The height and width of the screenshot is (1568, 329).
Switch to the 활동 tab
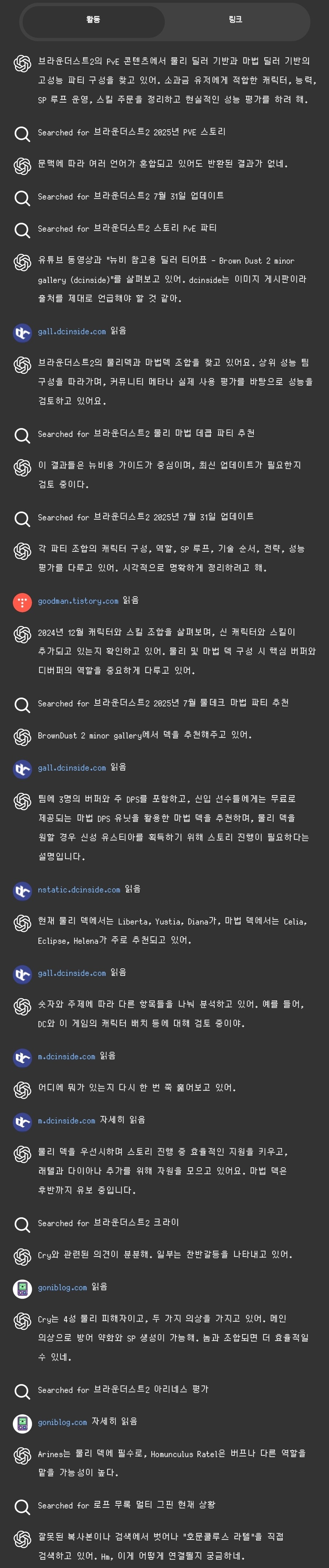pyautogui.click(x=93, y=20)
